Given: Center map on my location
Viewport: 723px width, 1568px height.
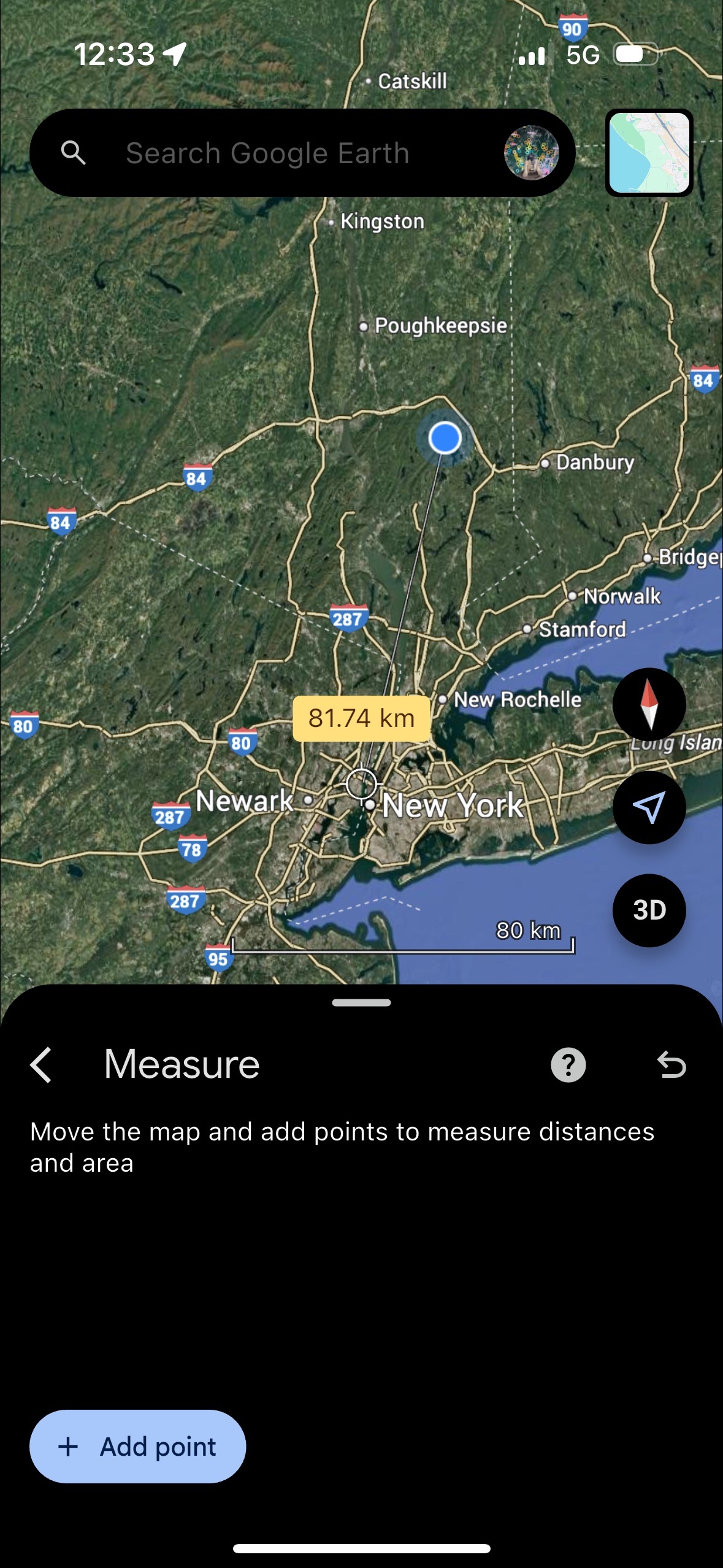Looking at the screenshot, I should [649, 807].
